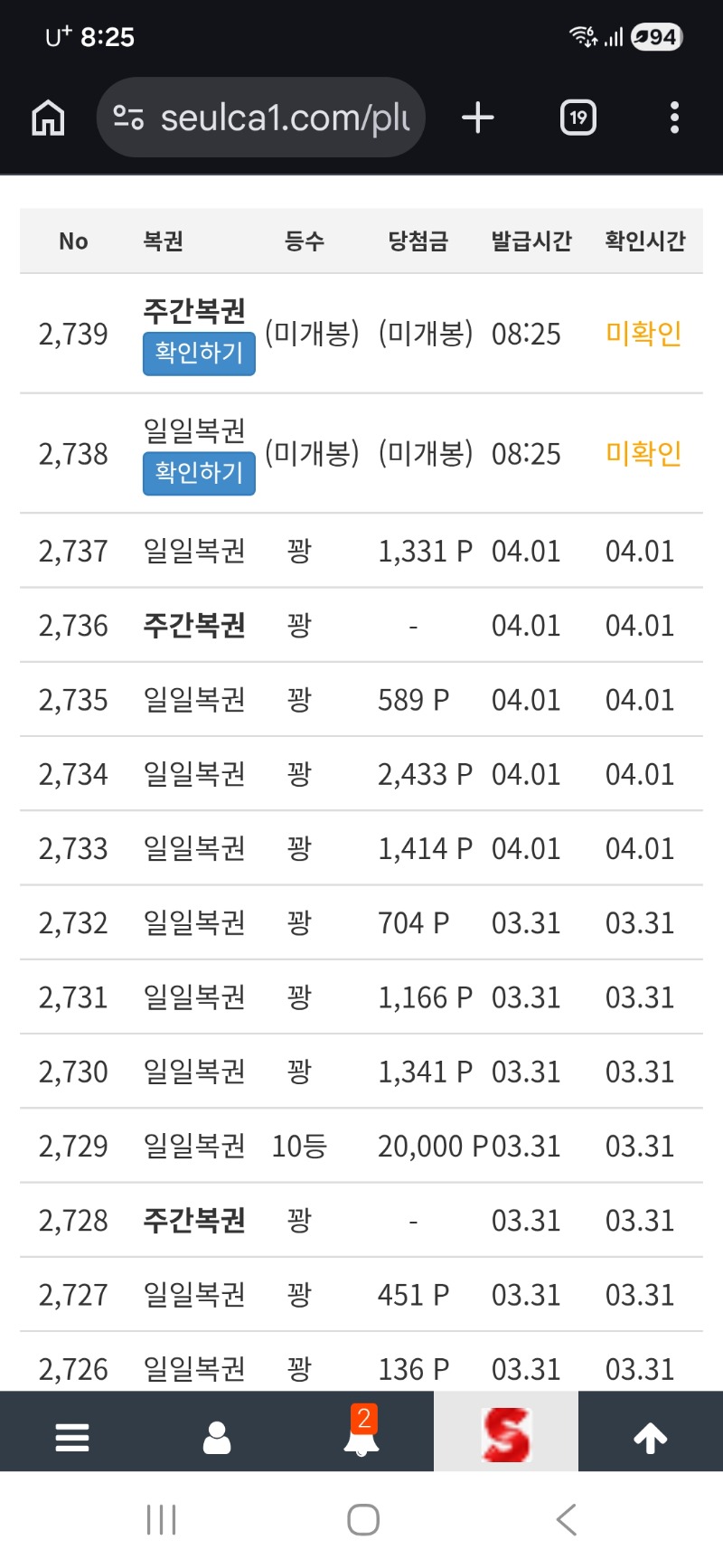
Task: Open the hamburger menu in bottom bar
Action: pyautogui.click(x=72, y=1437)
